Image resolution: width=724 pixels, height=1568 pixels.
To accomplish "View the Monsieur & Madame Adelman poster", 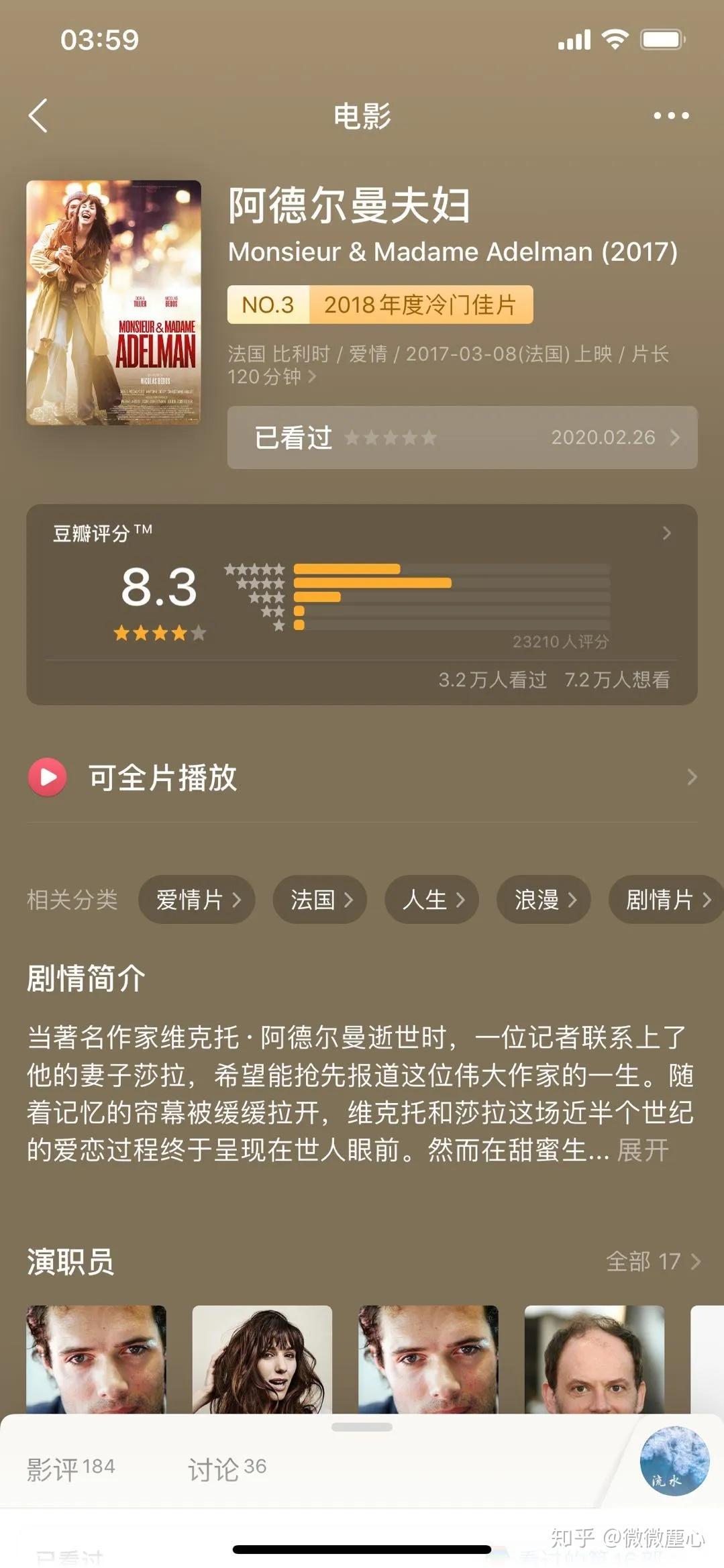I will (113, 303).
